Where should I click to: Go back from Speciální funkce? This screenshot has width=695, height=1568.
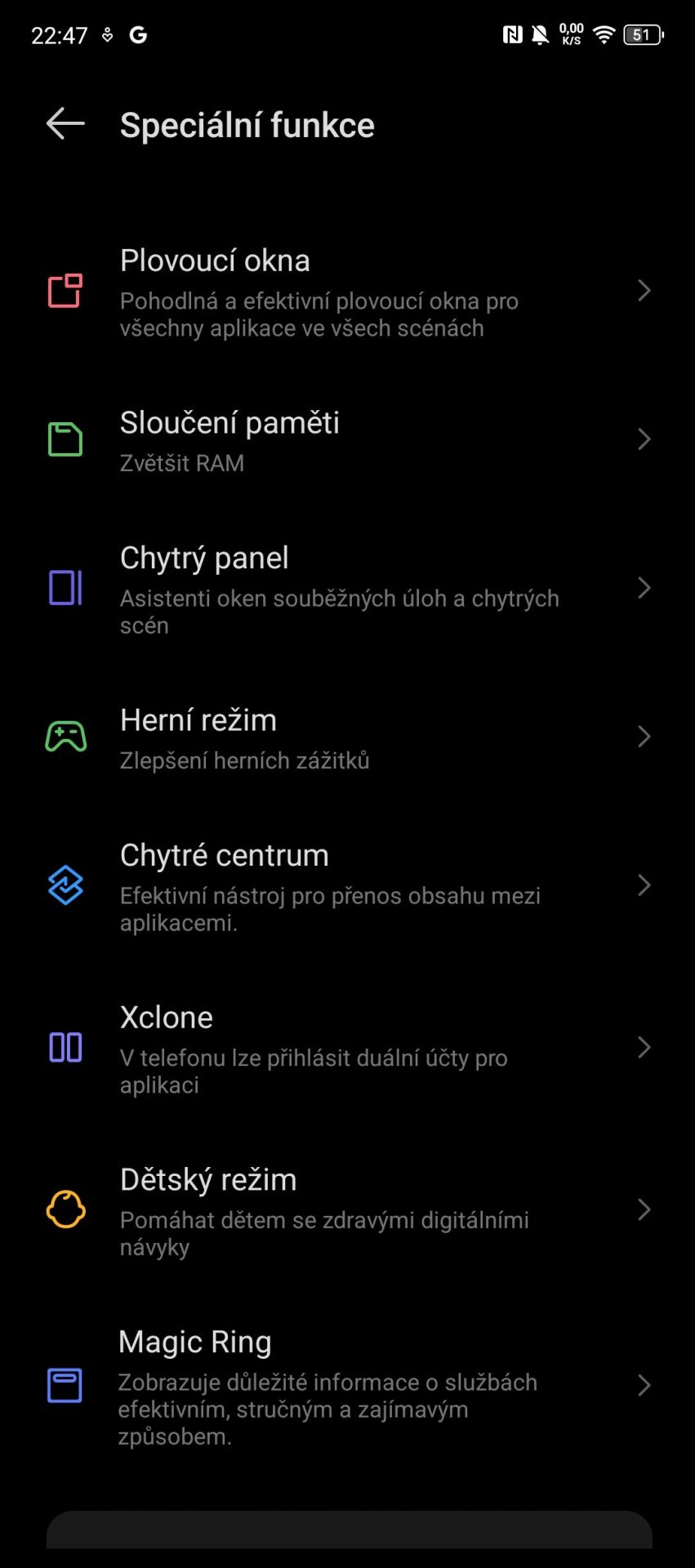click(x=65, y=124)
